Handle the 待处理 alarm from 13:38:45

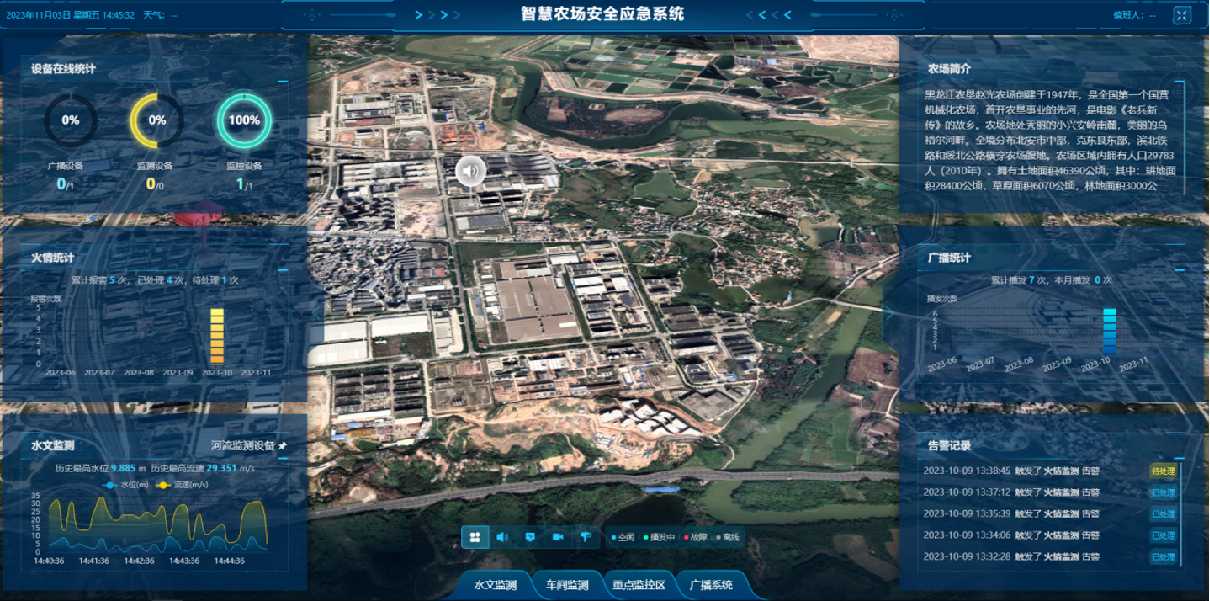pyautogui.click(x=1163, y=471)
